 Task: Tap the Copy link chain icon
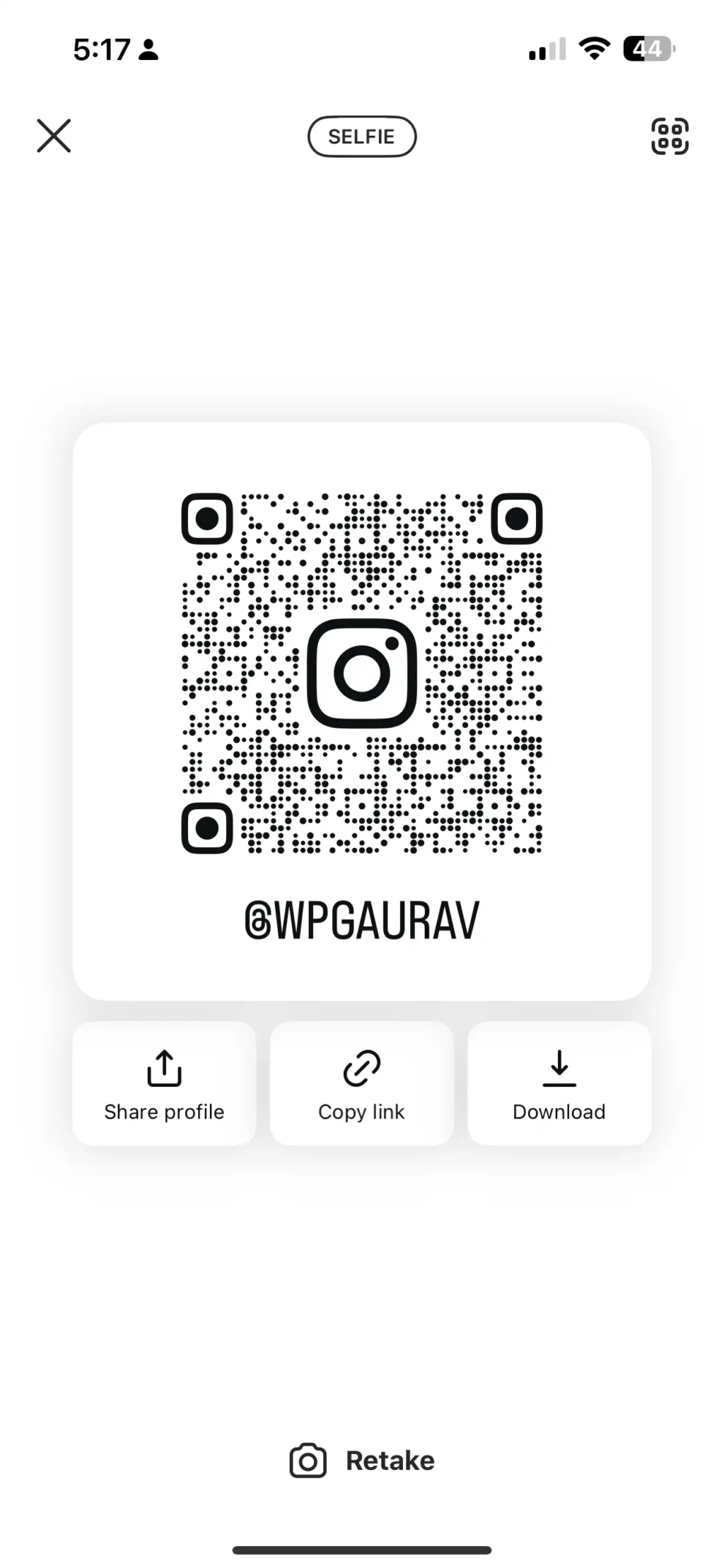(361, 1068)
